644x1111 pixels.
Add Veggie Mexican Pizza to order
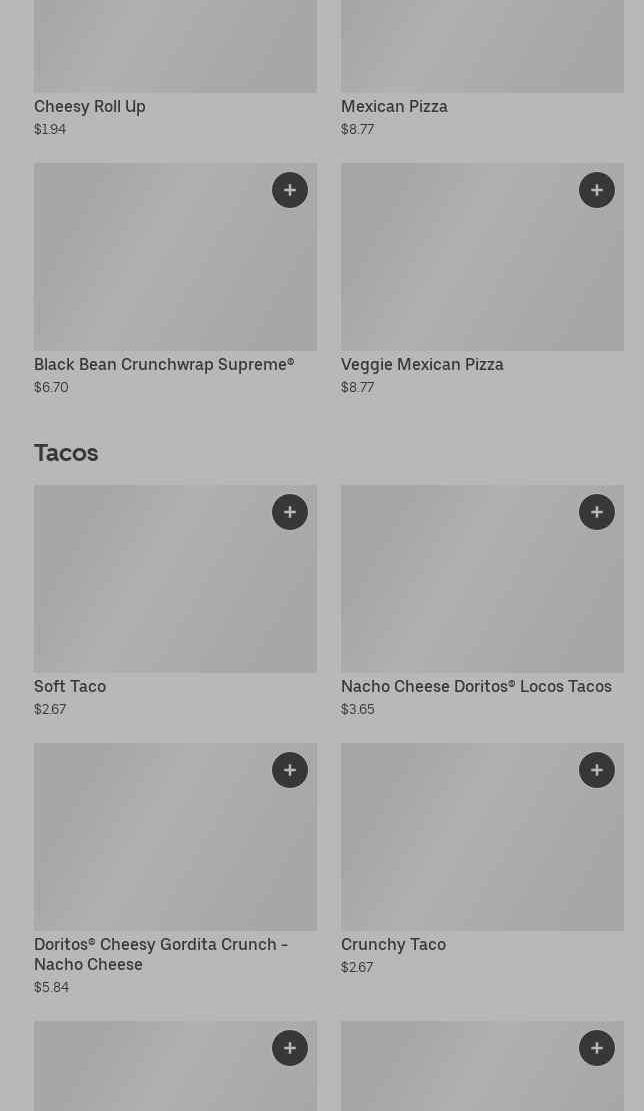click(597, 190)
